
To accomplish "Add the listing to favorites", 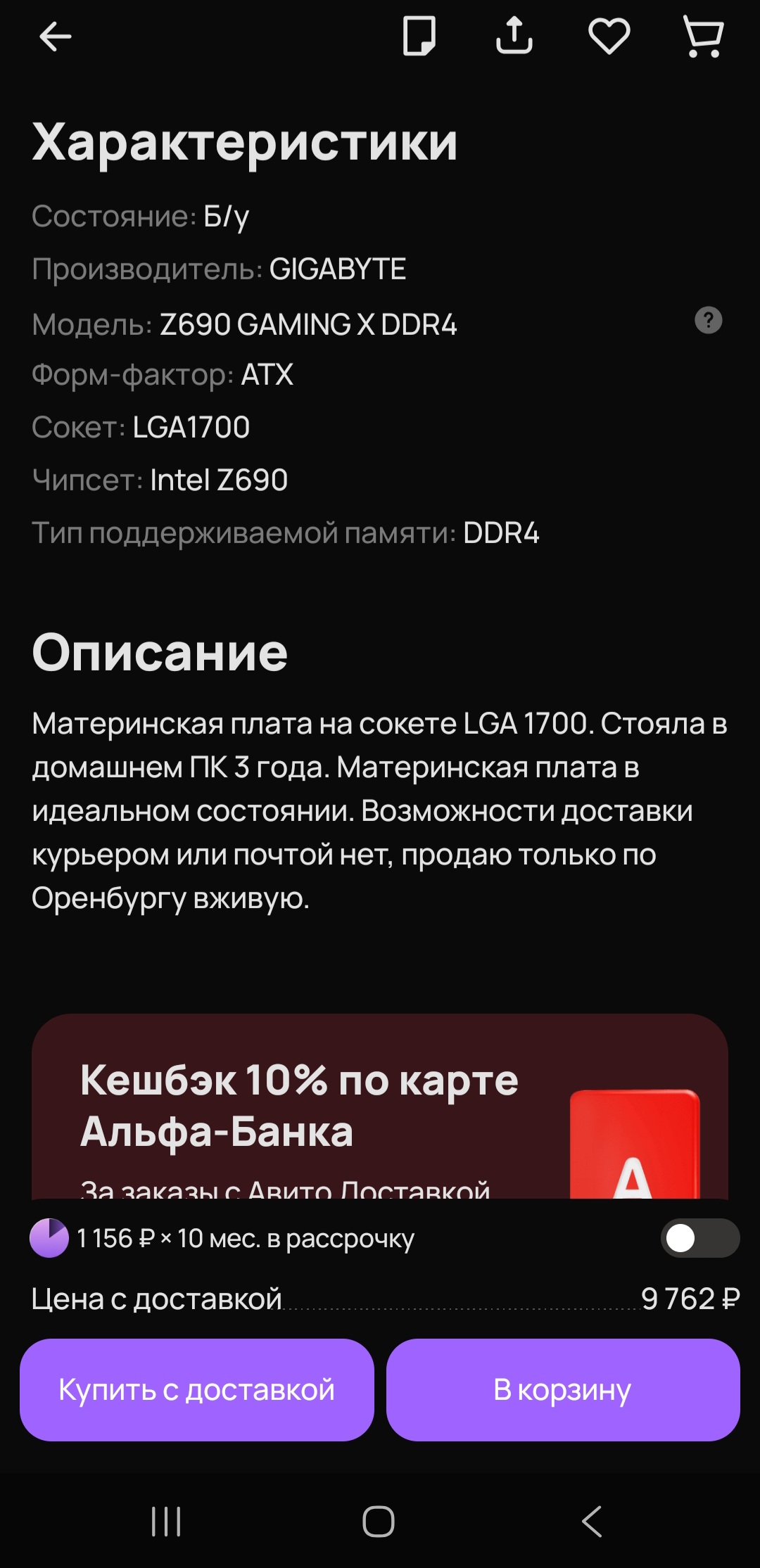I will coord(609,36).
